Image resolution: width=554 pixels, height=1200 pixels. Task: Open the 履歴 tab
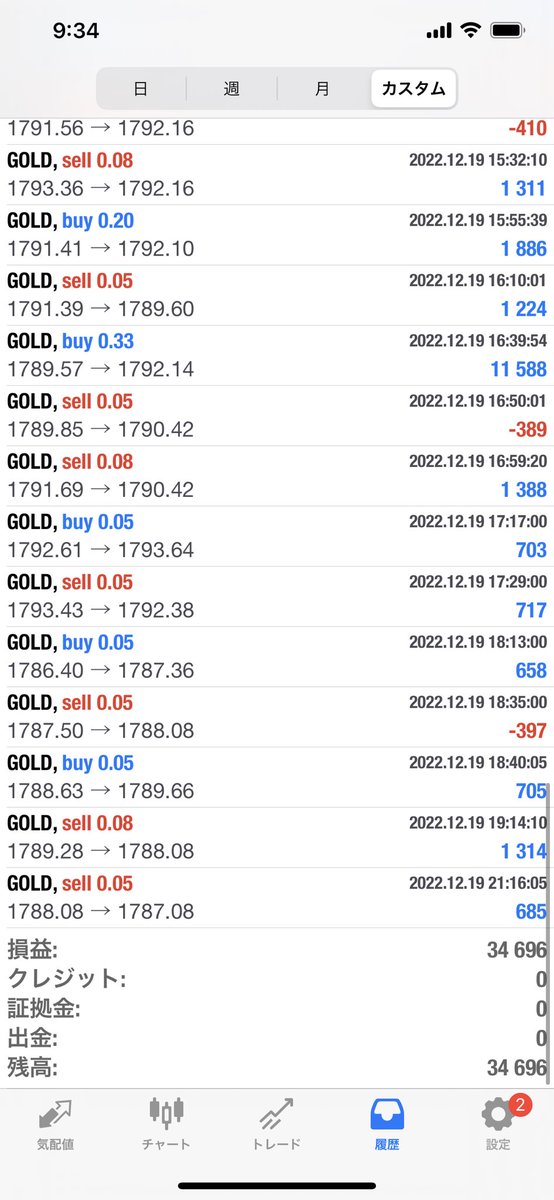(x=387, y=1124)
